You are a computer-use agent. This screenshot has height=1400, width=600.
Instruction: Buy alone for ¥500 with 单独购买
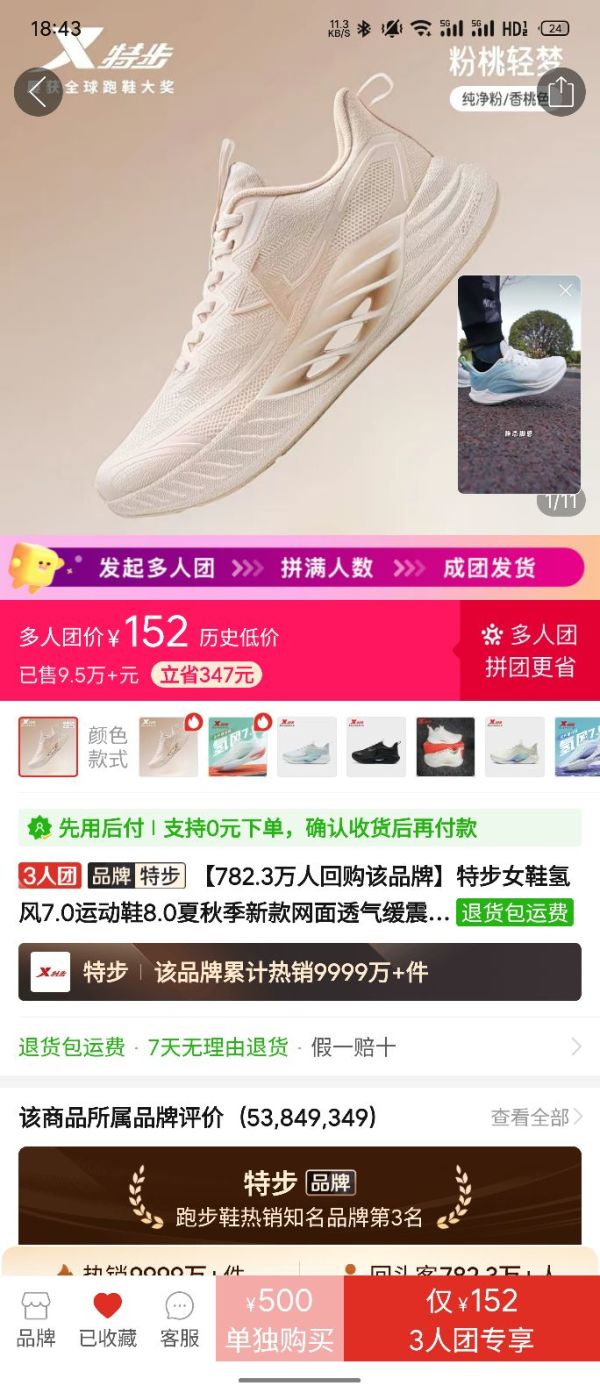[x=279, y=1318]
